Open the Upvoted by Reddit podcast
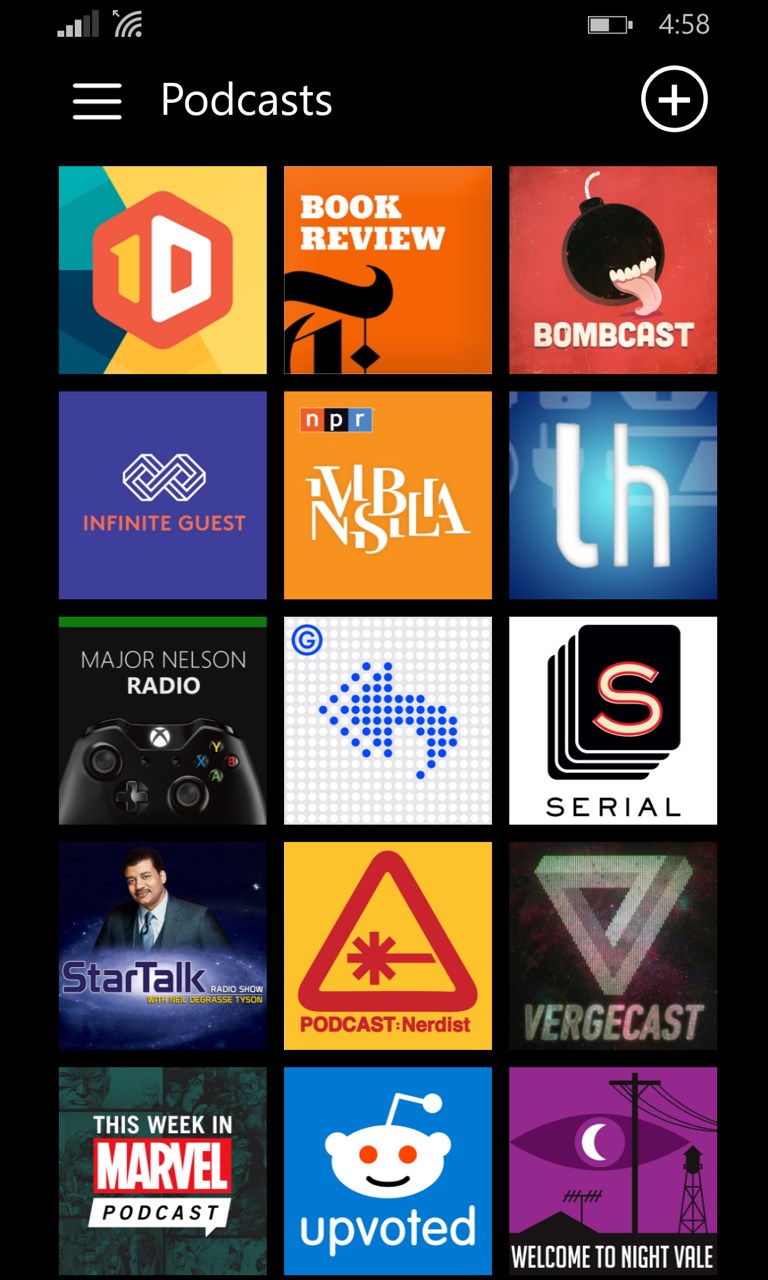Screen dimensions: 768x1280 tap(388, 1170)
